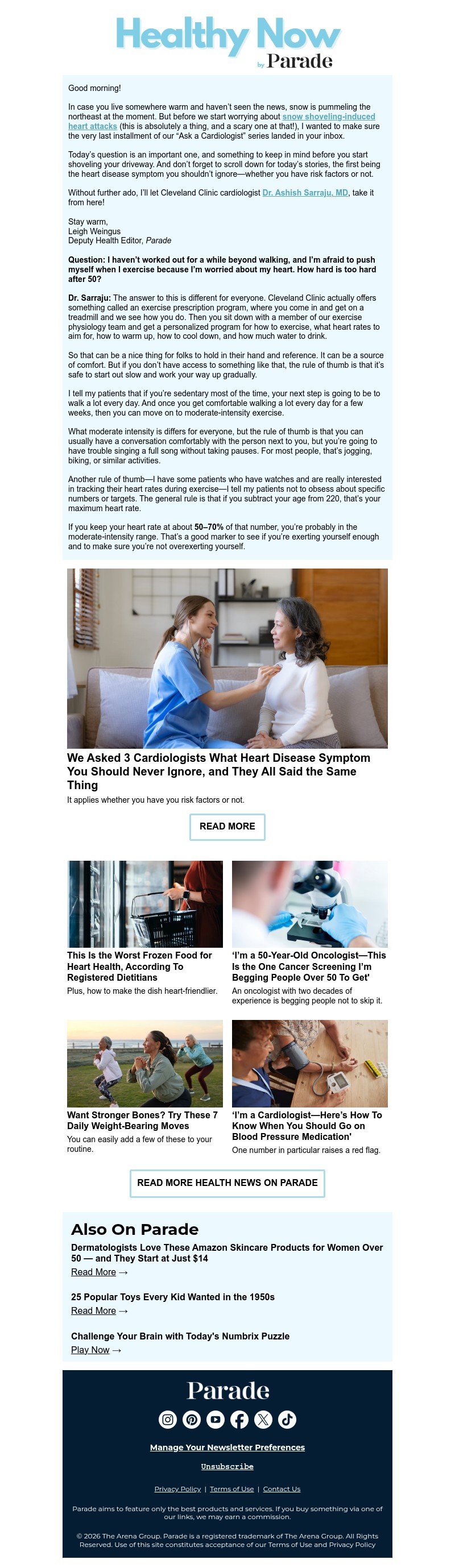Open Parade's X profile

coord(263,1420)
